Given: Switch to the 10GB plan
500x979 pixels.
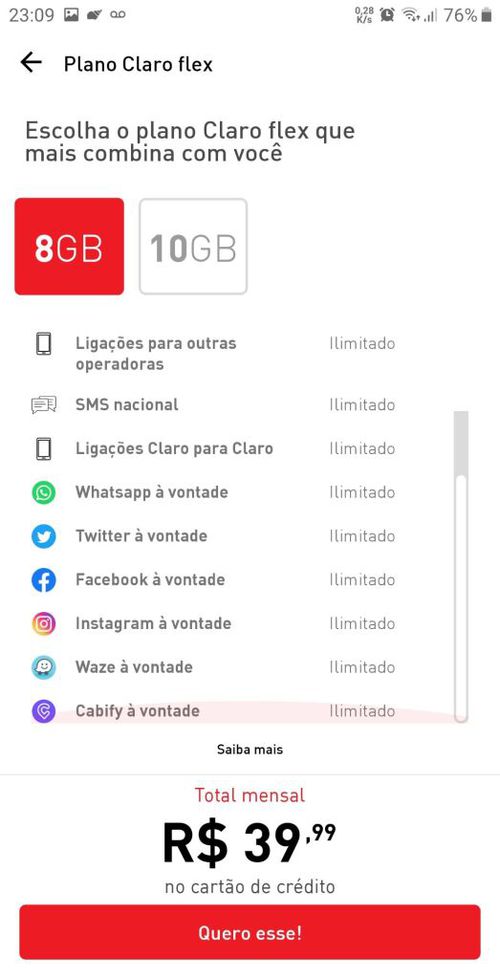Looking at the screenshot, I should coord(193,246).
